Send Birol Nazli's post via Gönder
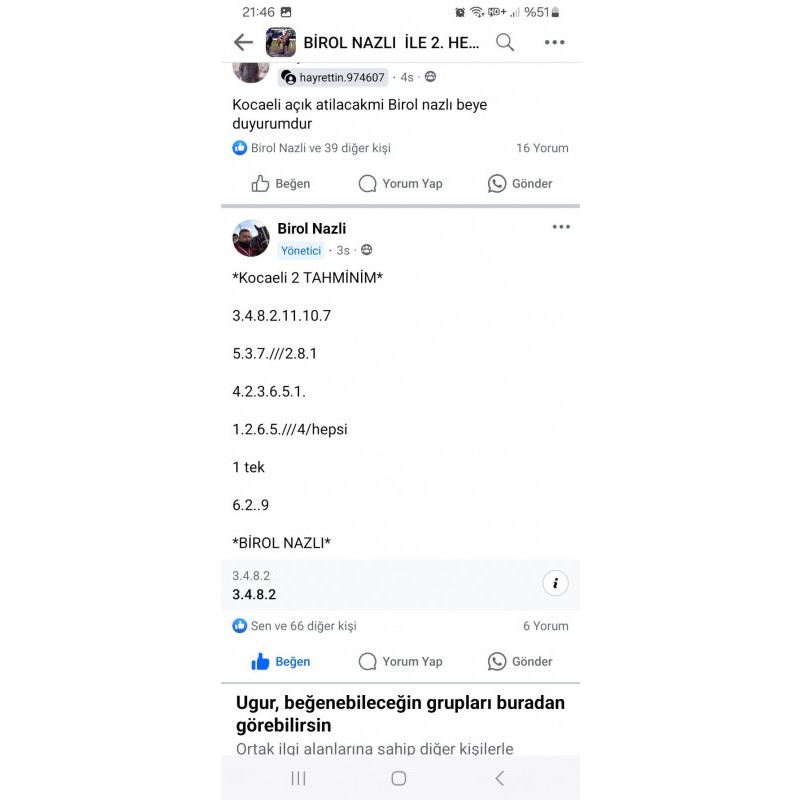Image resolution: width=800 pixels, height=800 pixels. tap(520, 662)
